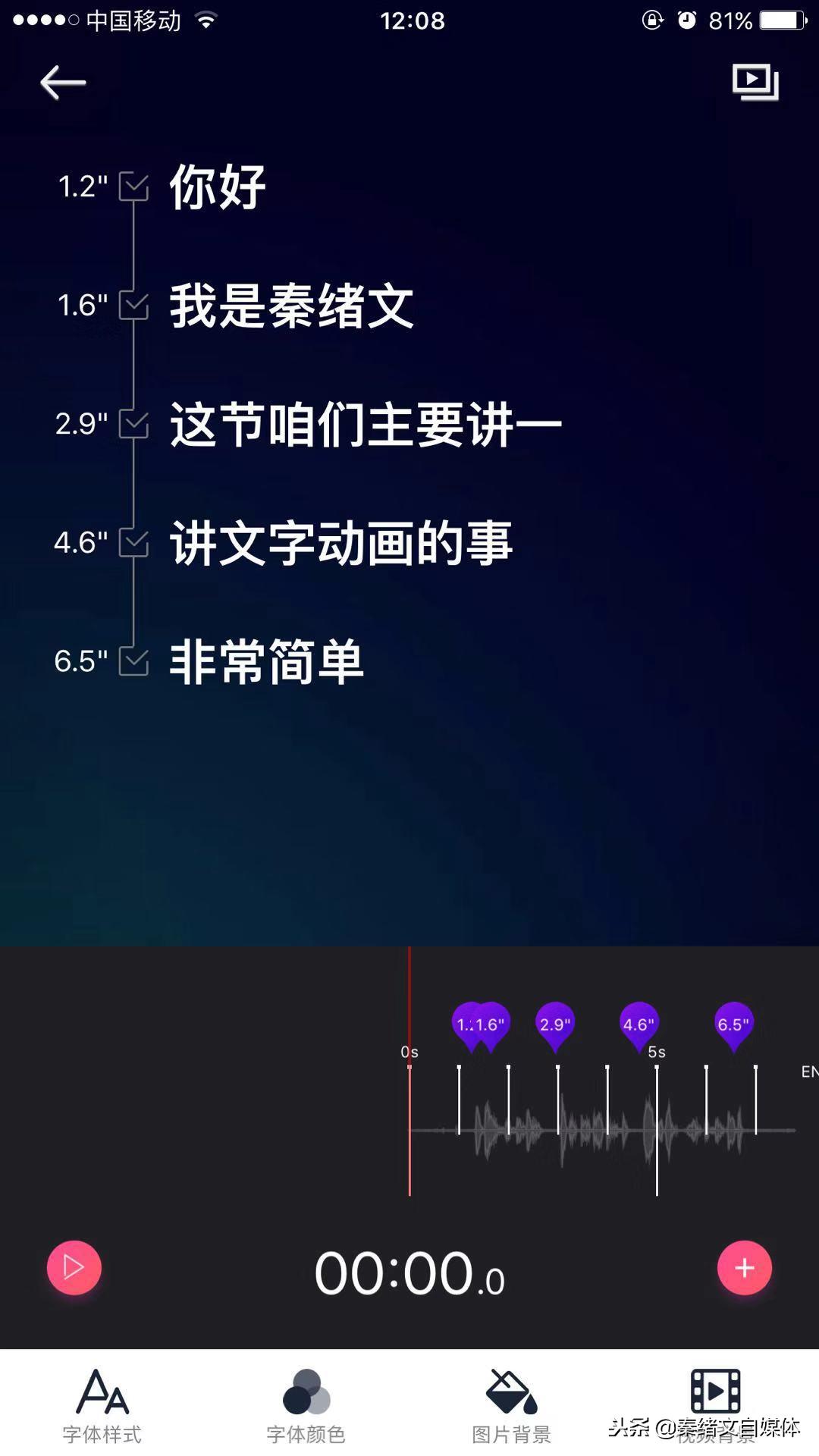This screenshot has height=1456, width=819.
Task: Tap the pink plus button to add subtitle
Action: point(744,1267)
